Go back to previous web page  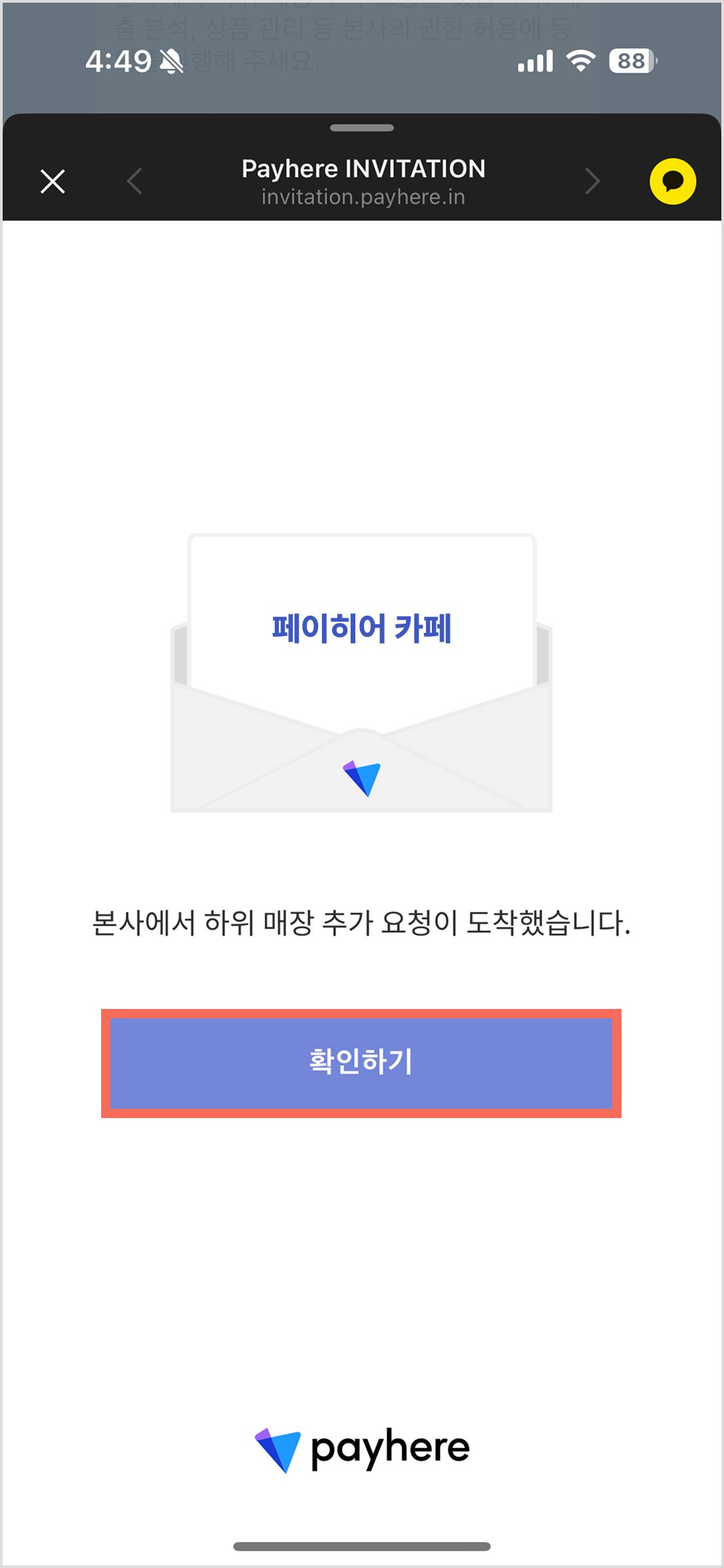[x=135, y=181]
